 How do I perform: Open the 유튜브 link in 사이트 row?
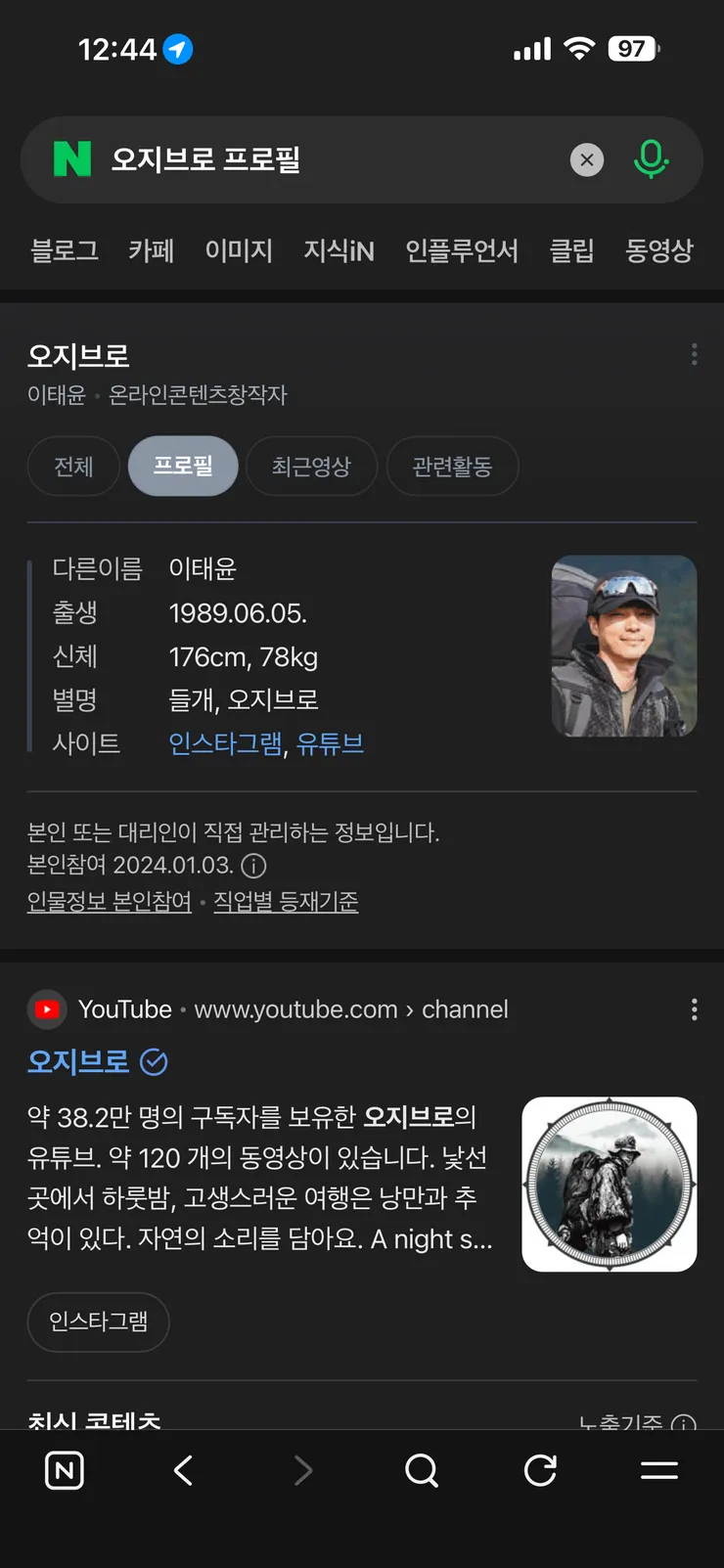coord(330,743)
